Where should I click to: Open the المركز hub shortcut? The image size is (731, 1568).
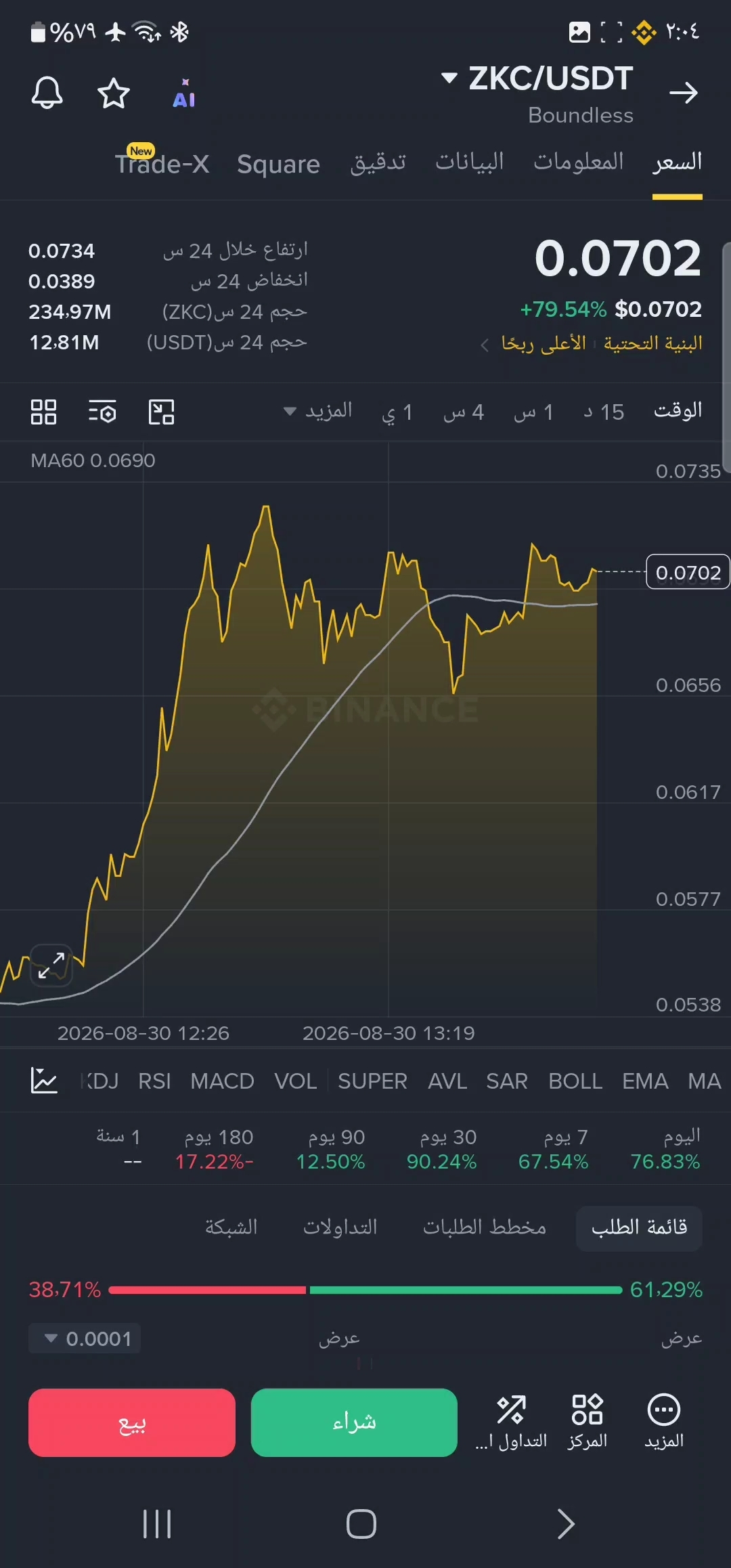pyautogui.click(x=587, y=1421)
